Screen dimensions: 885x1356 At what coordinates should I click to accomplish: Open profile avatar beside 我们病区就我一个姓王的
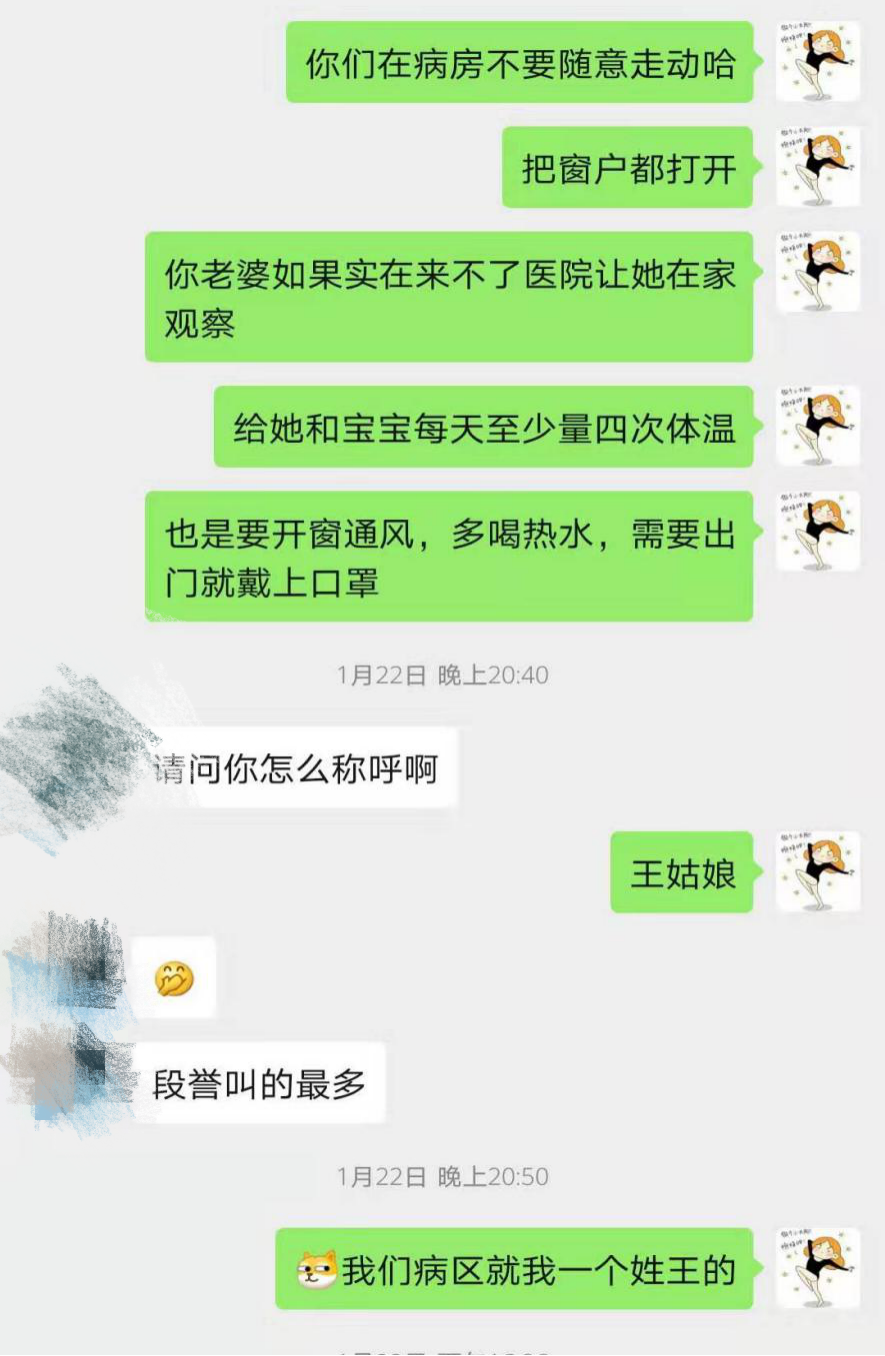coord(818,1269)
